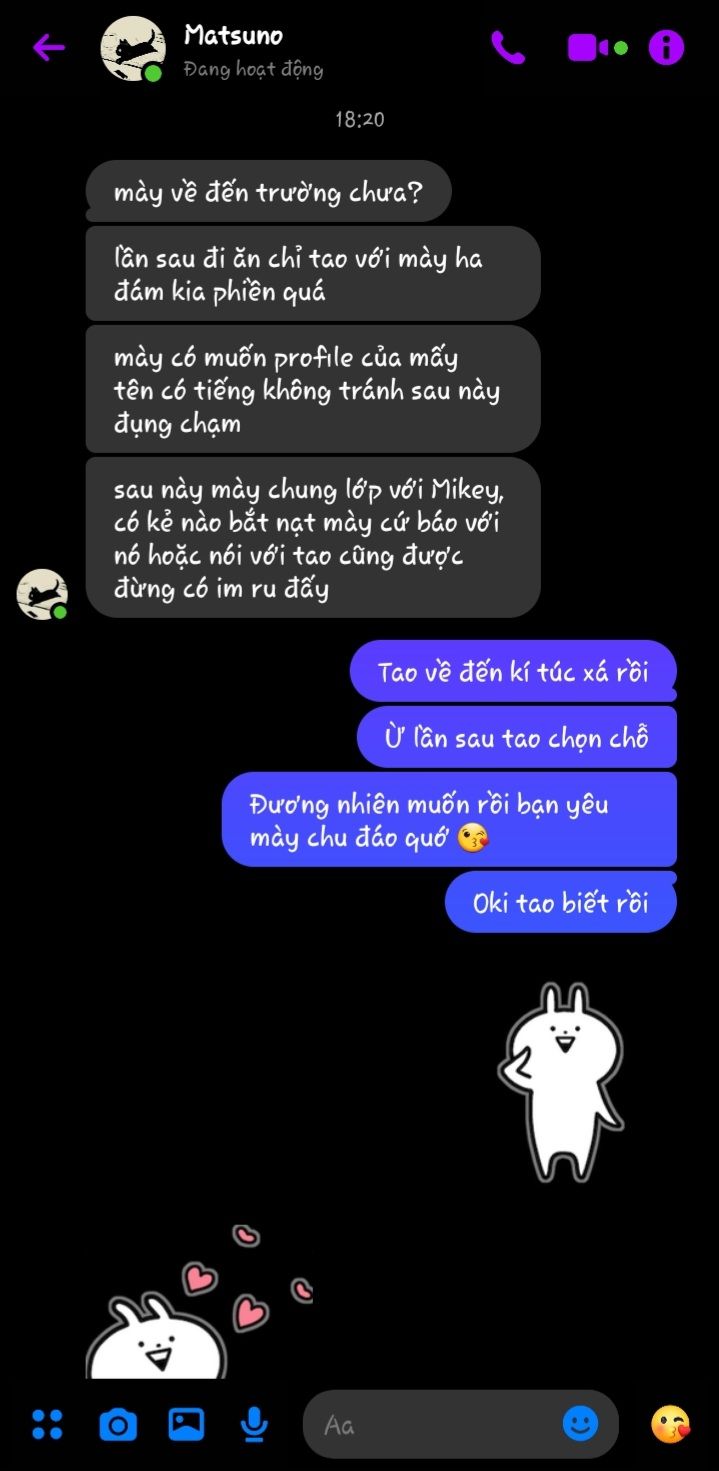
Task: Start a voice call with Matsuno
Action: [x=508, y=47]
